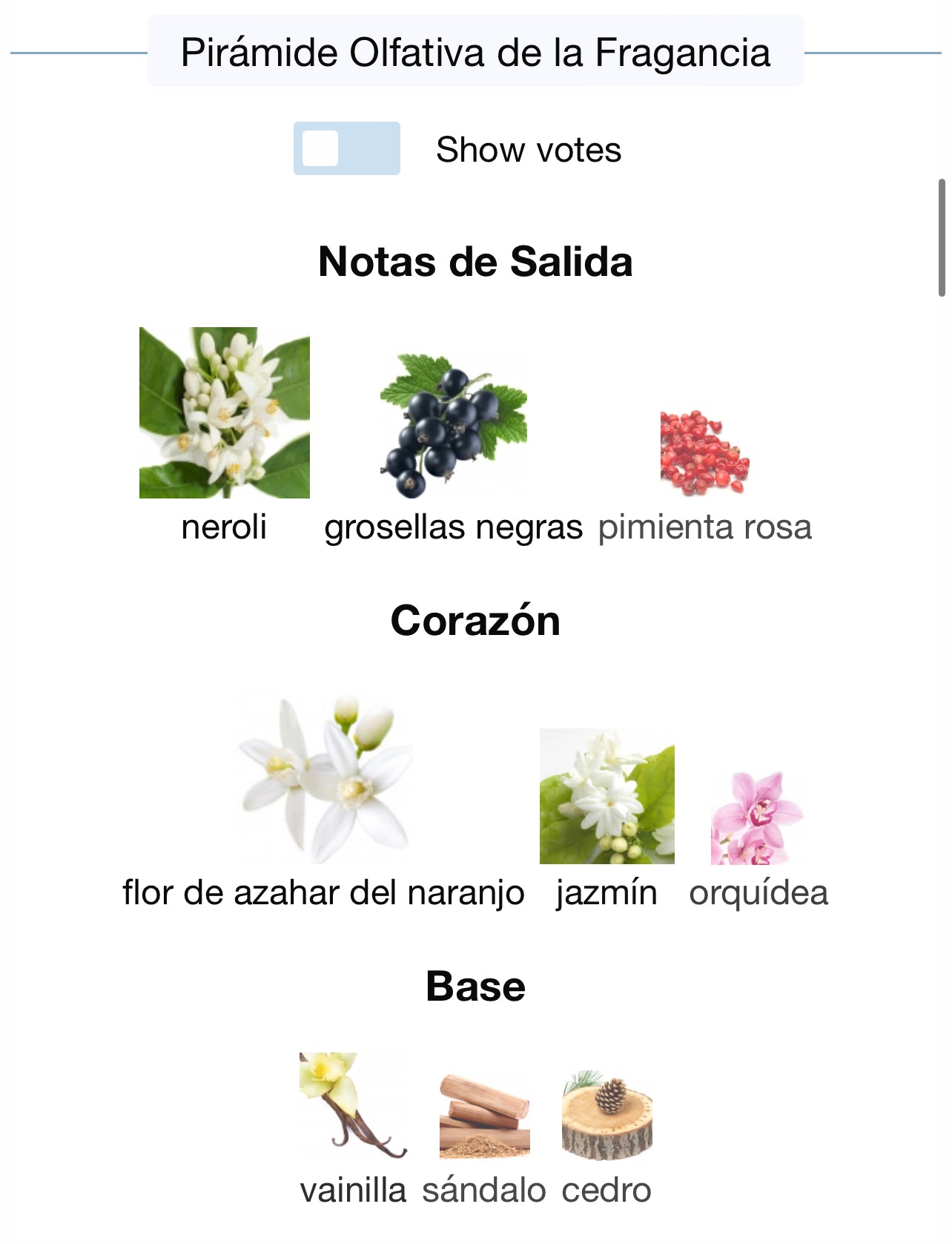Open the pimienta rosa note

point(704,452)
